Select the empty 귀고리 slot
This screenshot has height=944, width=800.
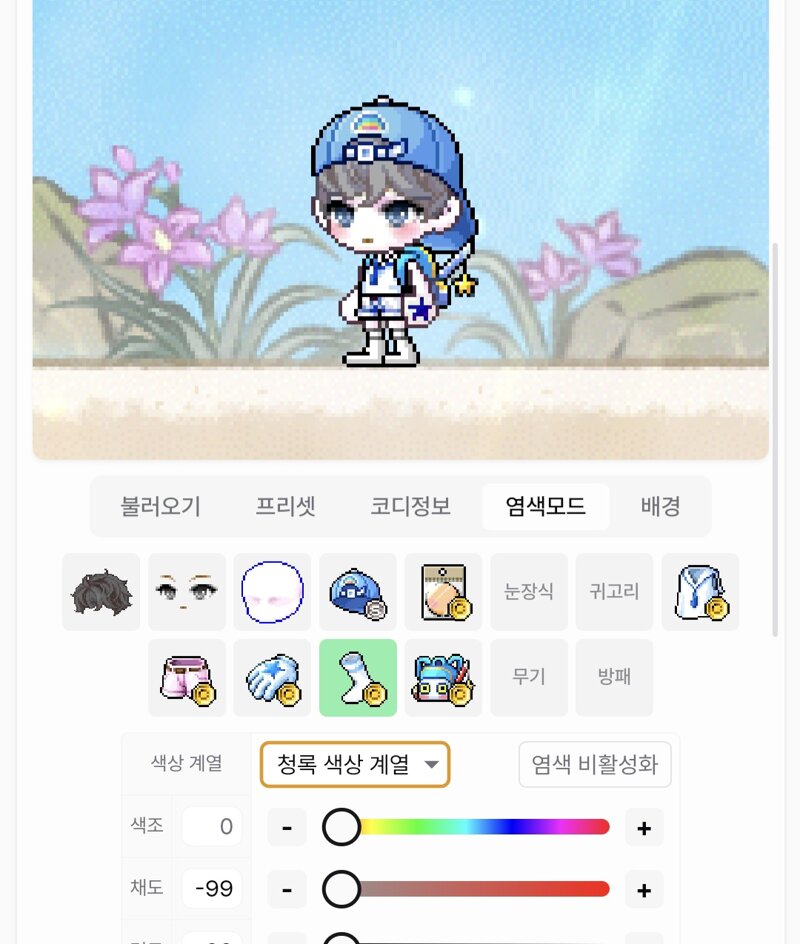614,592
